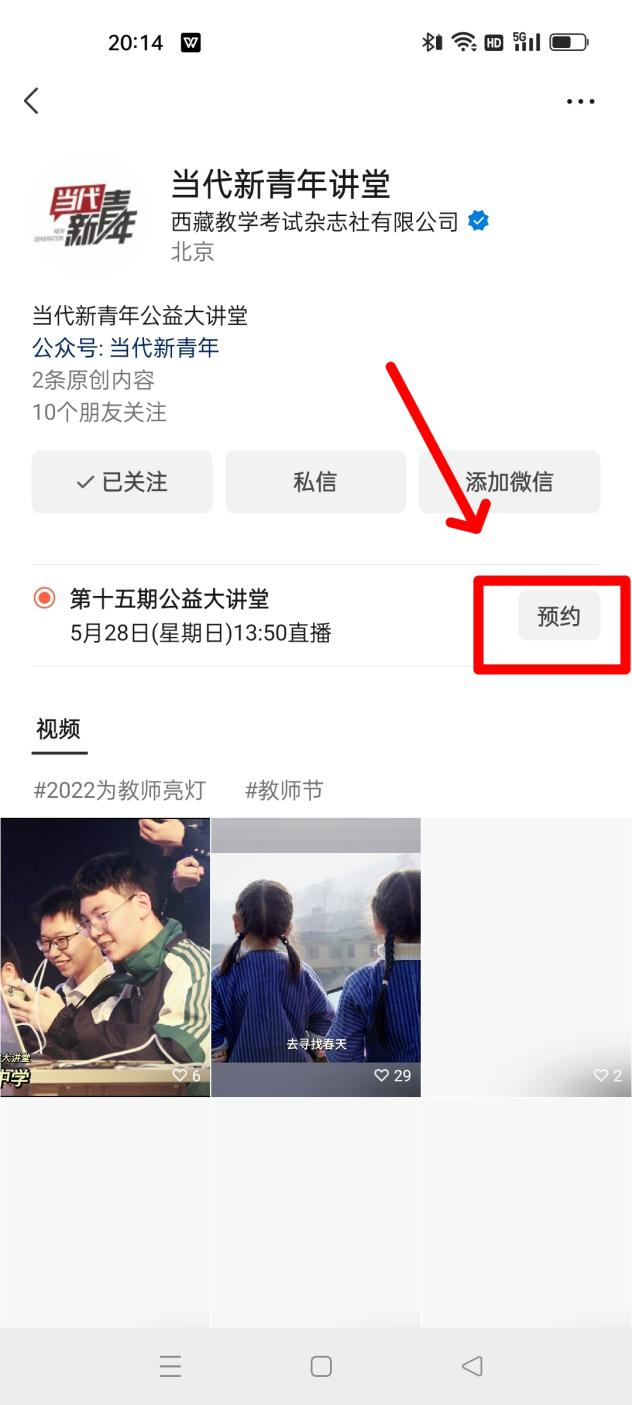Tap the 已关注 following button

(122, 482)
